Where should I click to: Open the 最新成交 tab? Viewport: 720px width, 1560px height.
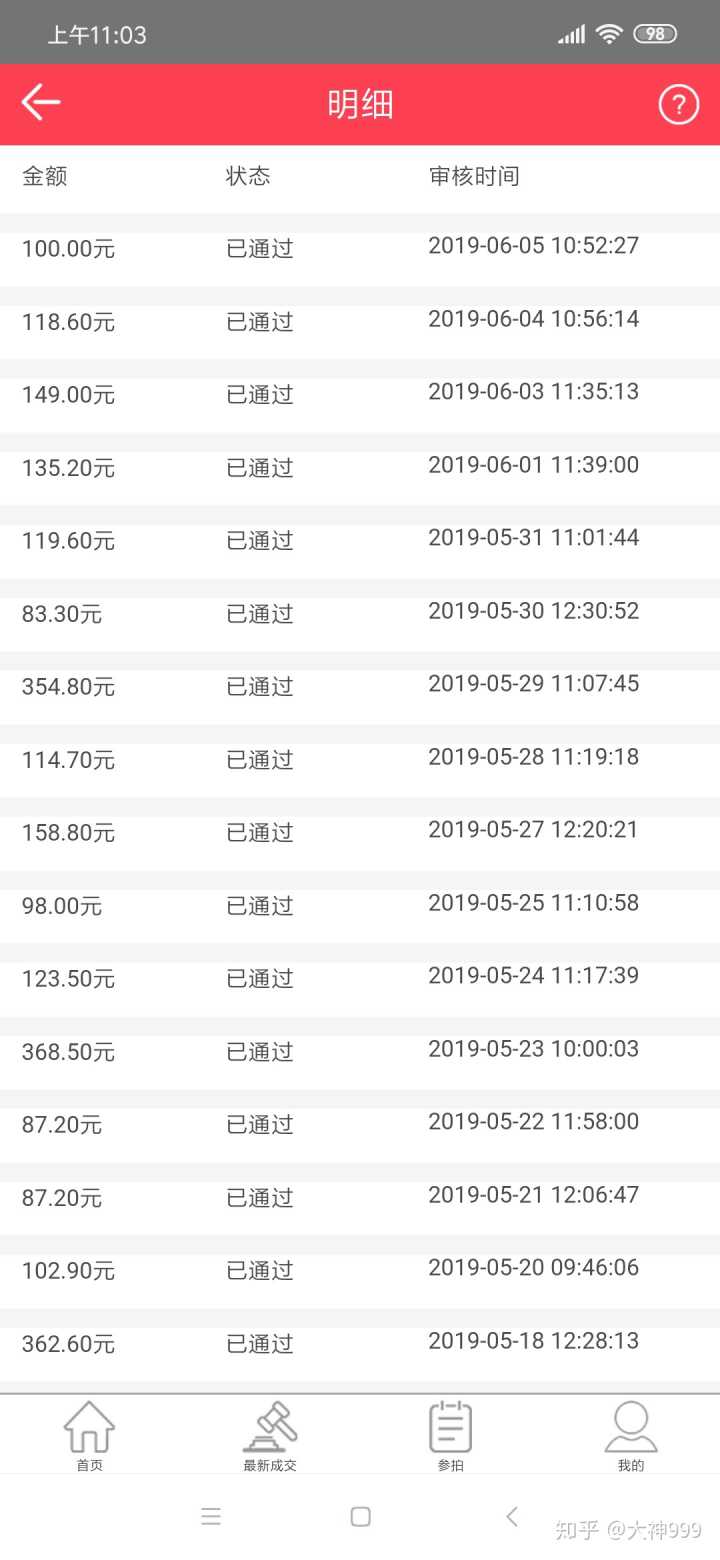270,1436
